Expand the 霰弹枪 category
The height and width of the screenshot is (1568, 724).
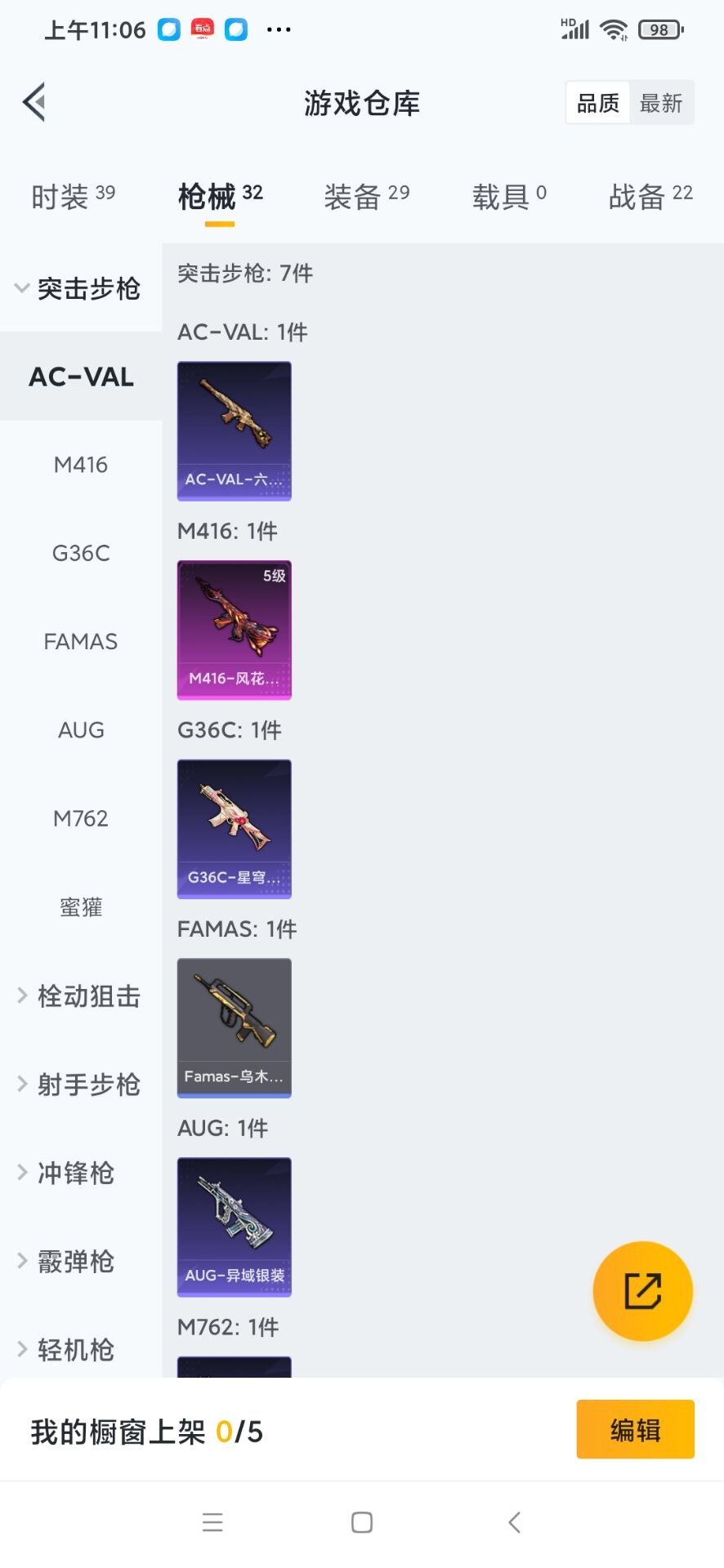[67, 1262]
